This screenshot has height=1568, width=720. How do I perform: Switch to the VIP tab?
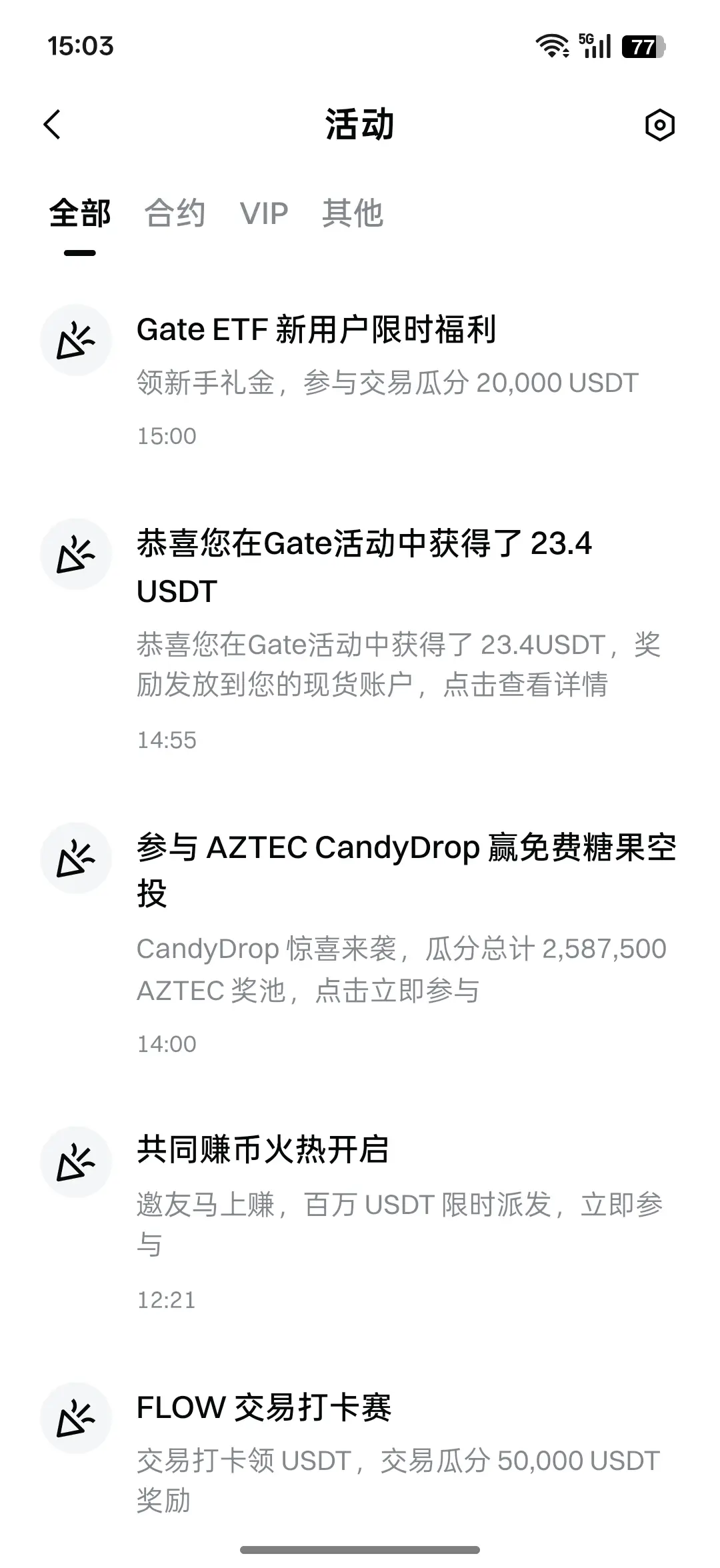(264, 214)
